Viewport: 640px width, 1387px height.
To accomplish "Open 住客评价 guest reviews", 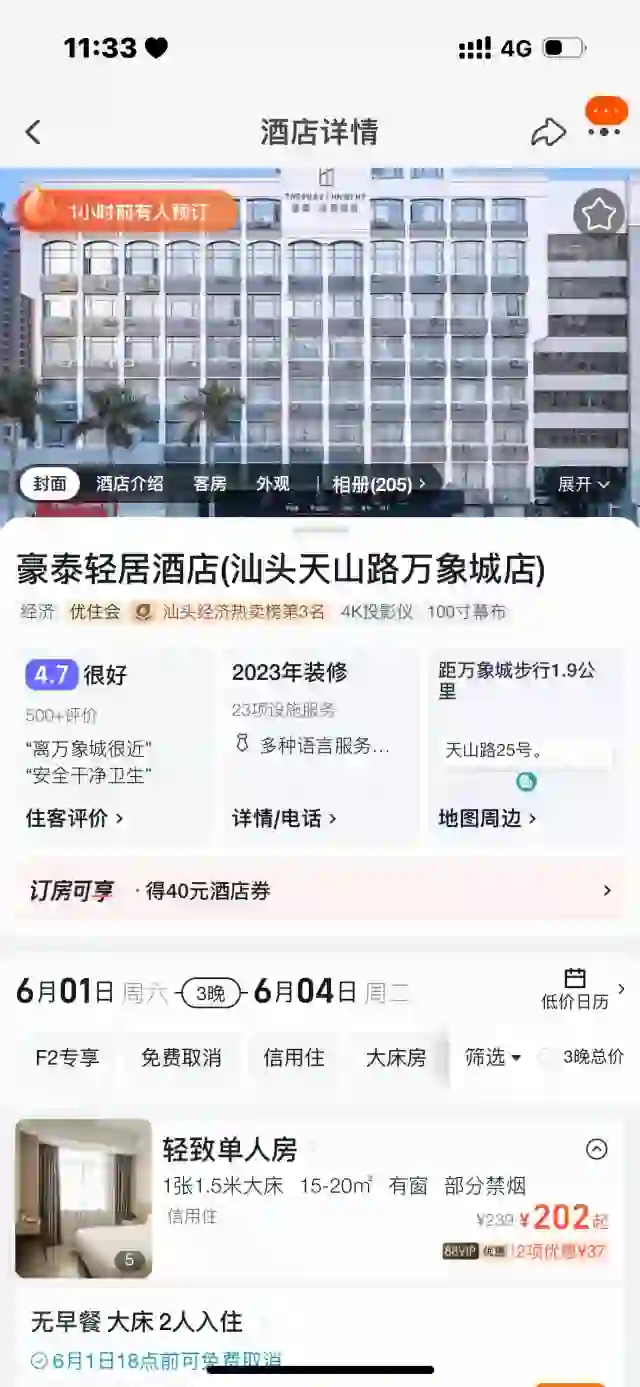I will click(x=75, y=818).
